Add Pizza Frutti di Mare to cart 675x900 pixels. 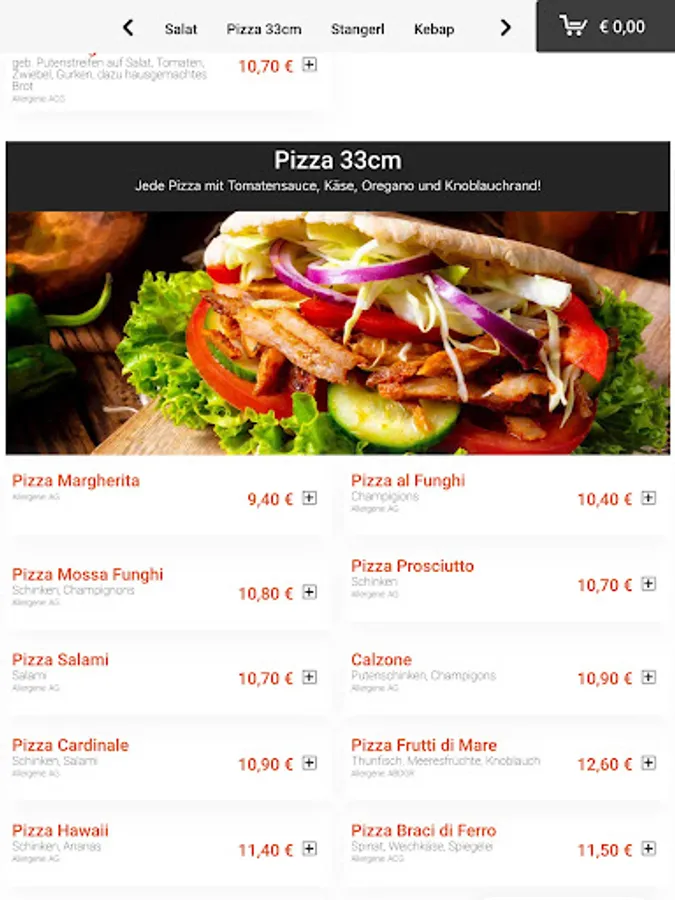click(x=648, y=763)
